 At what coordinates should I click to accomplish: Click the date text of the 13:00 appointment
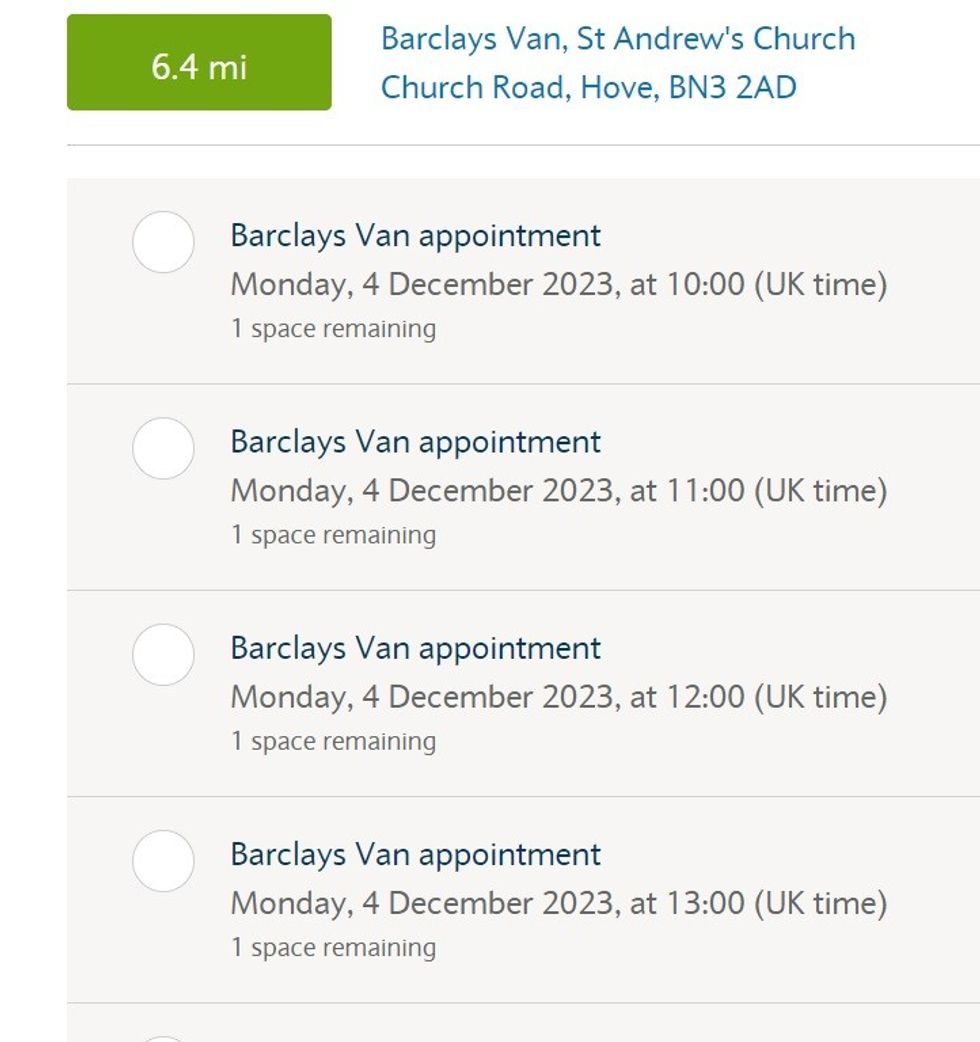[560, 902]
